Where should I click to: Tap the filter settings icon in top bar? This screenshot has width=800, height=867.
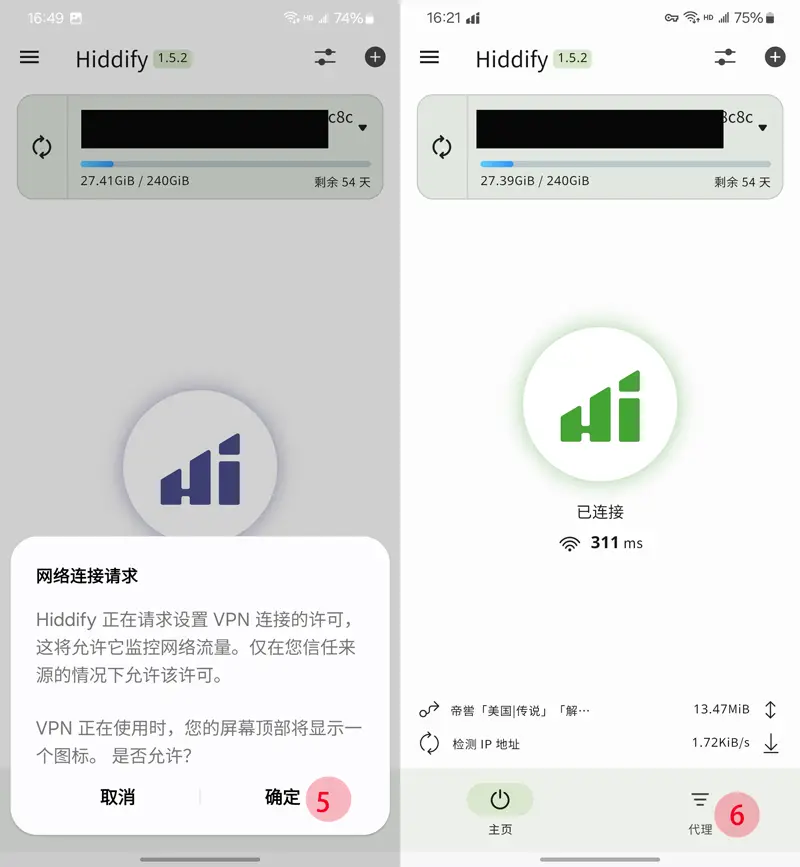pos(725,57)
